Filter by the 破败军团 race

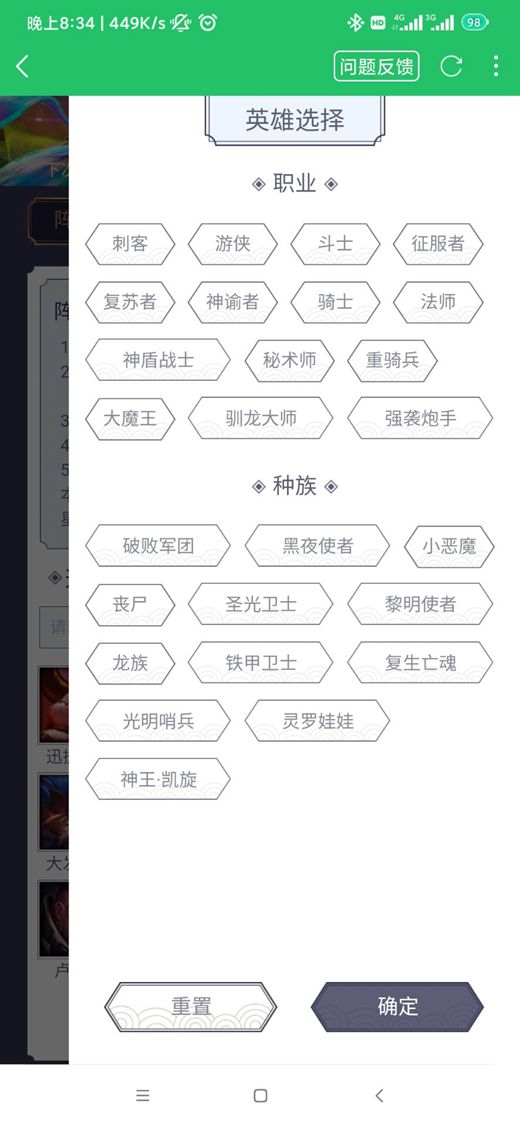tap(158, 546)
